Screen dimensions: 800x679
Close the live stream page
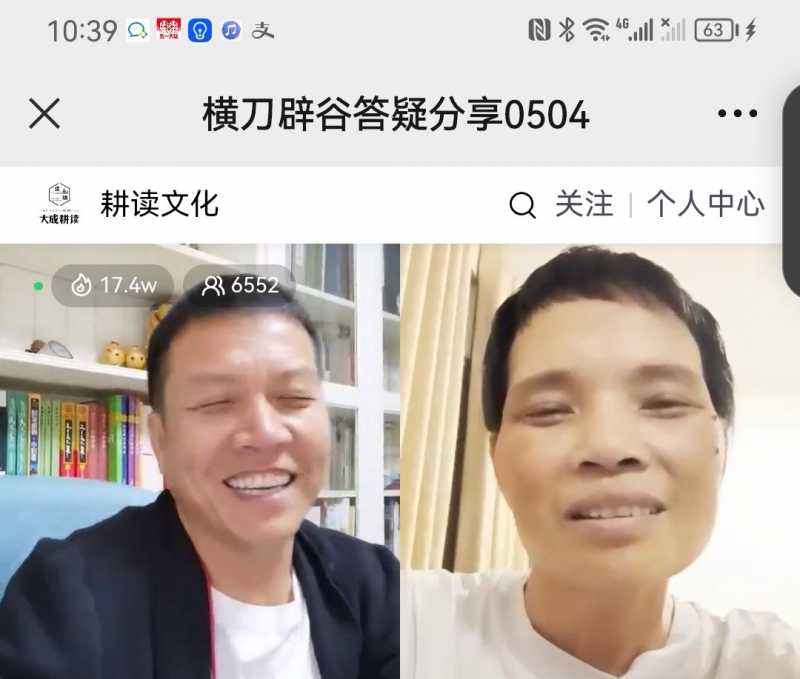44,114
